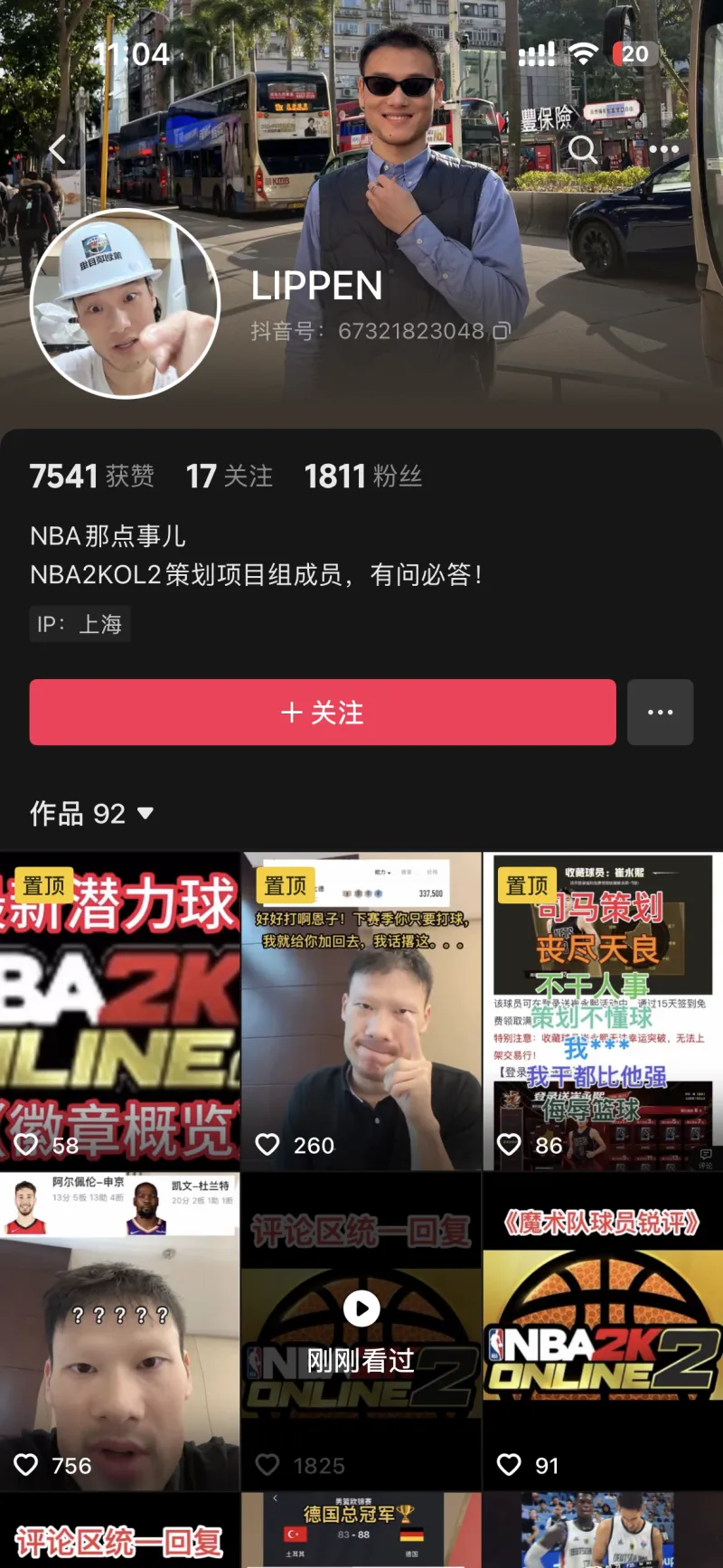The image size is (723, 1568).
Task: Open search on this profile
Action: (x=583, y=149)
